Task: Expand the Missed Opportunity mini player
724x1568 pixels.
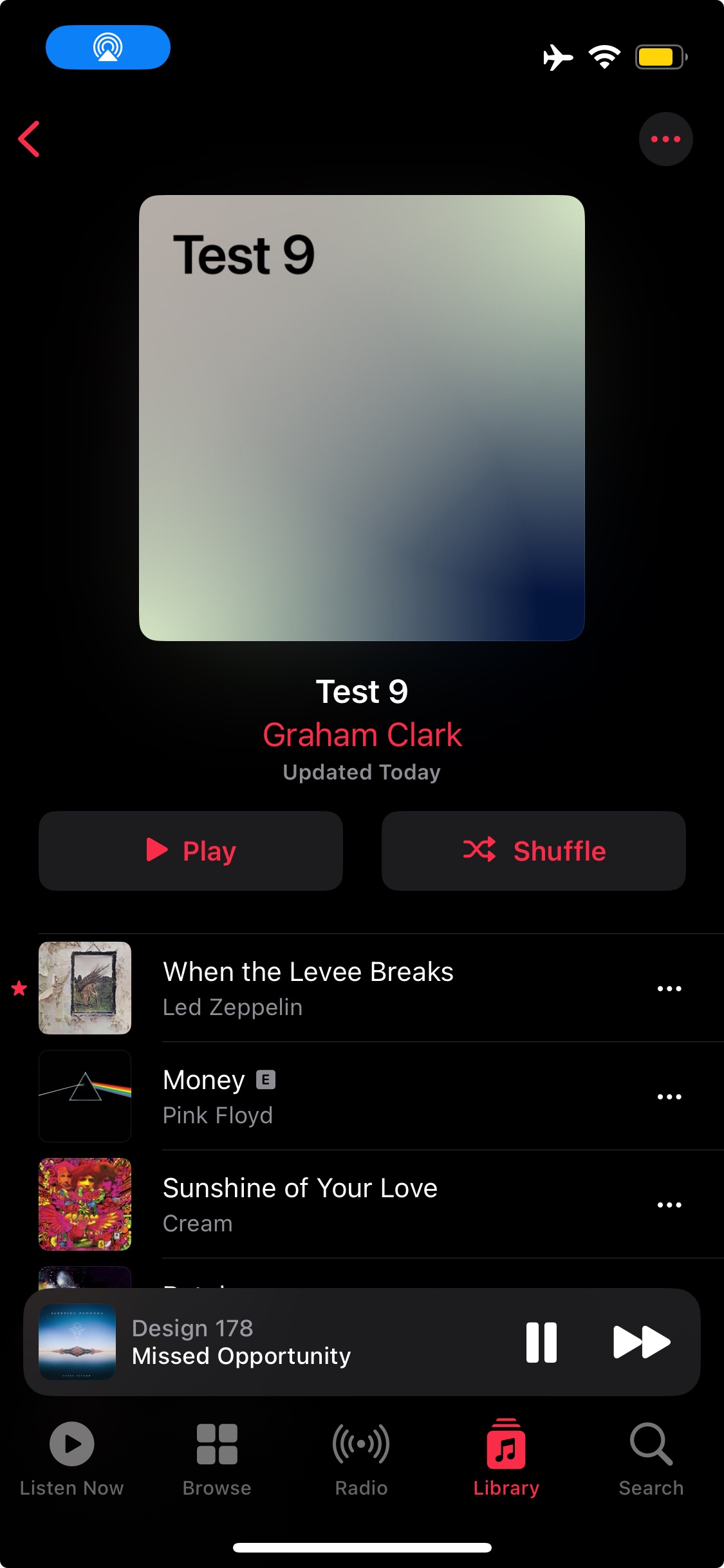Action: [290, 1342]
